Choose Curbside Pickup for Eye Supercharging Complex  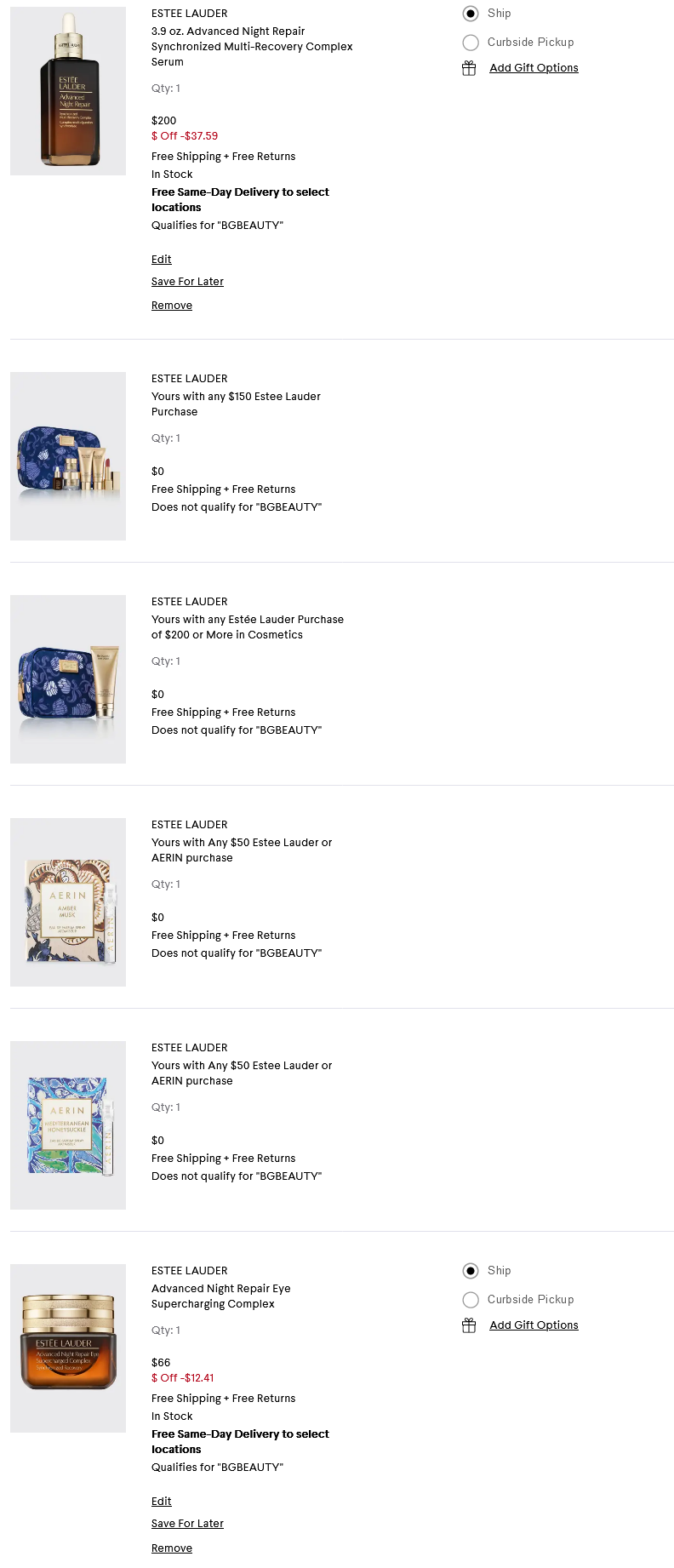pos(471,1300)
